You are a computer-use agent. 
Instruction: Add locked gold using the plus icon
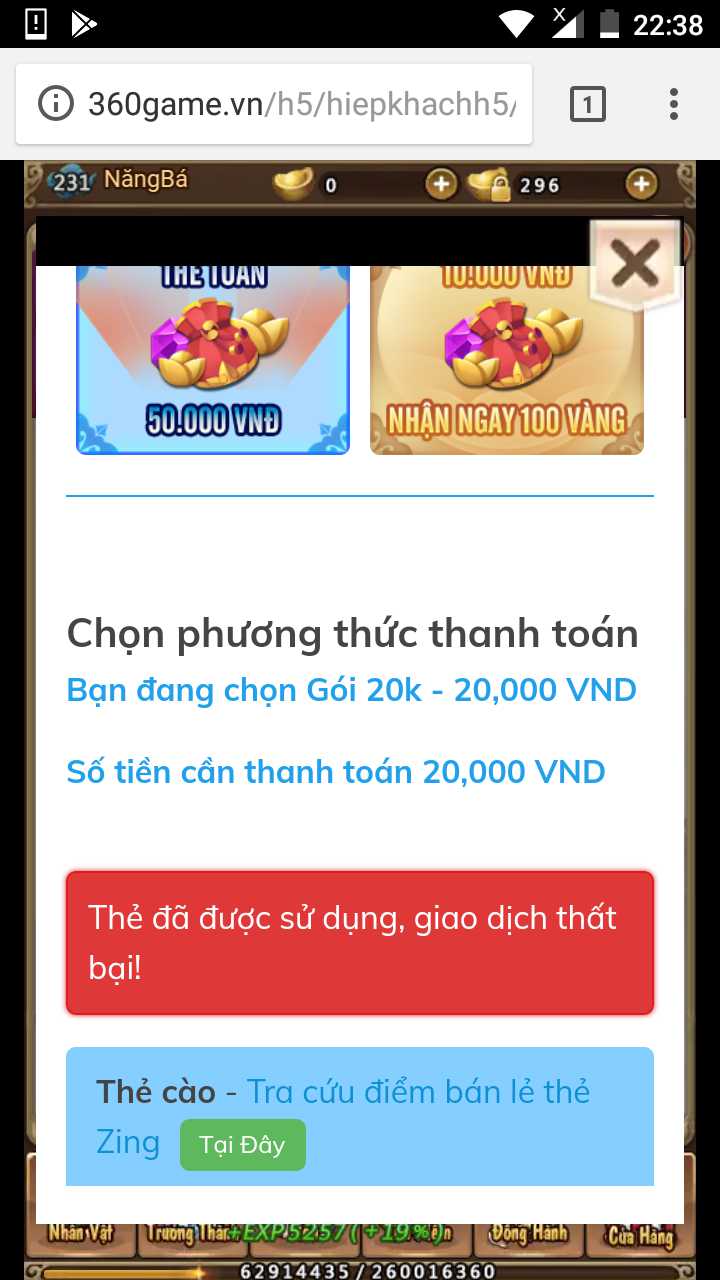tap(641, 184)
